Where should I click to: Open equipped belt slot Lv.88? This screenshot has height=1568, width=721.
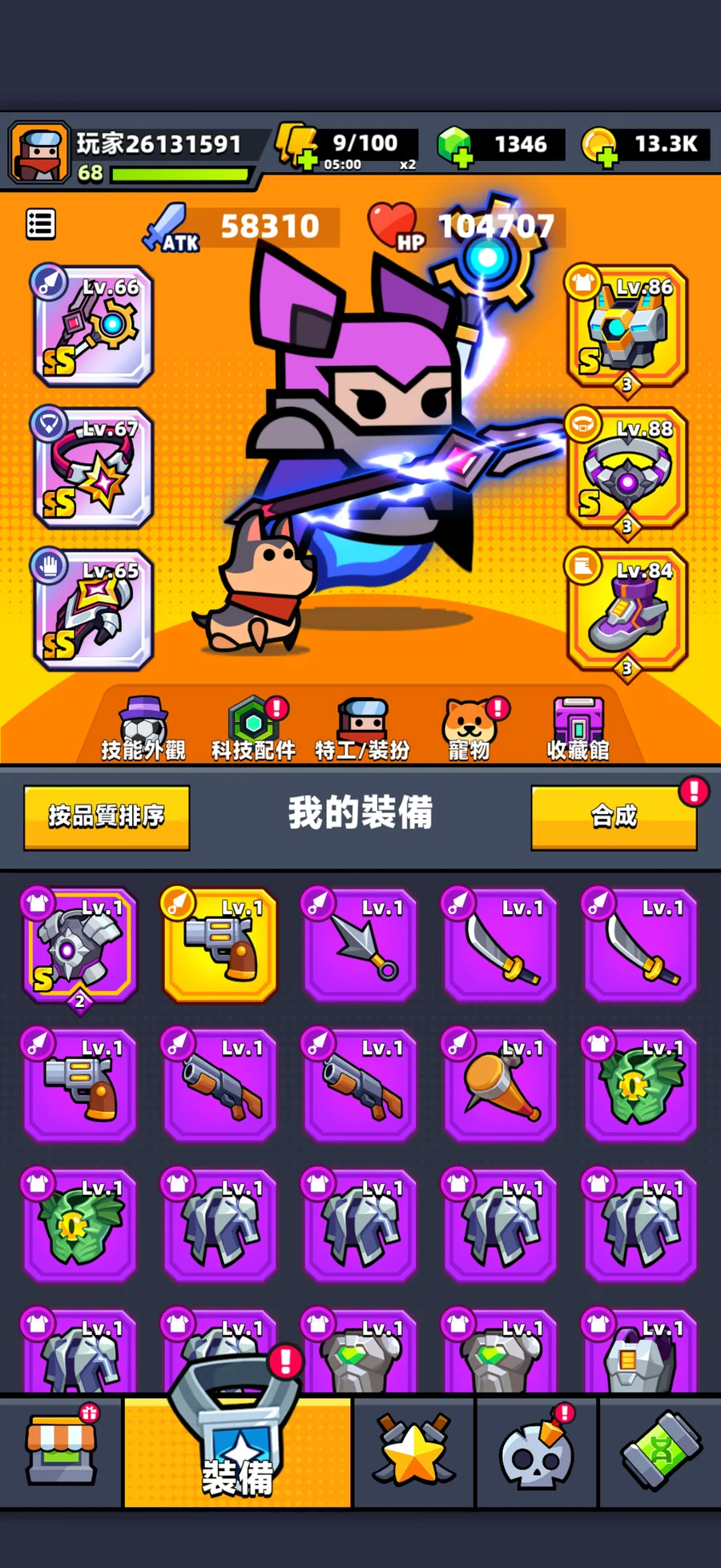tap(627, 468)
